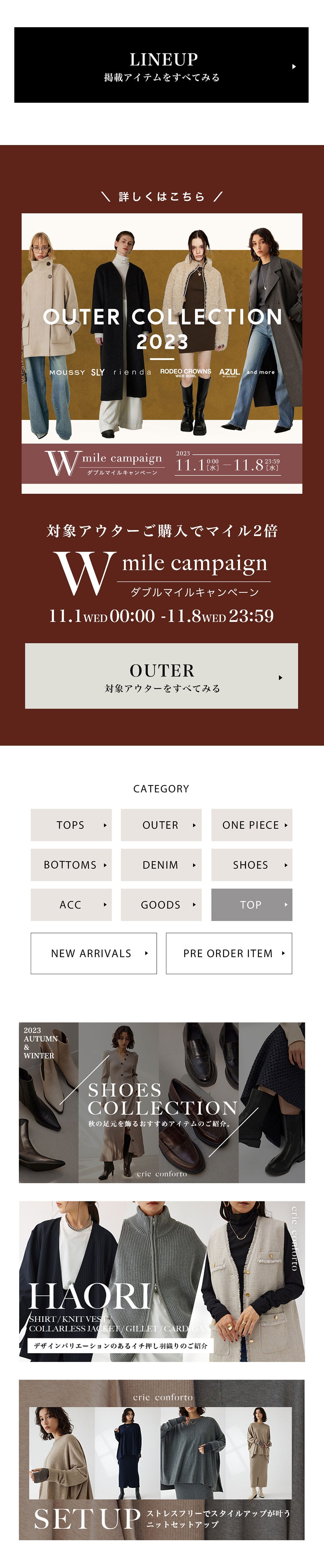The image size is (324, 1568).
Task: Choose the BOTTOMS category
Action: (x=71, y=864)
